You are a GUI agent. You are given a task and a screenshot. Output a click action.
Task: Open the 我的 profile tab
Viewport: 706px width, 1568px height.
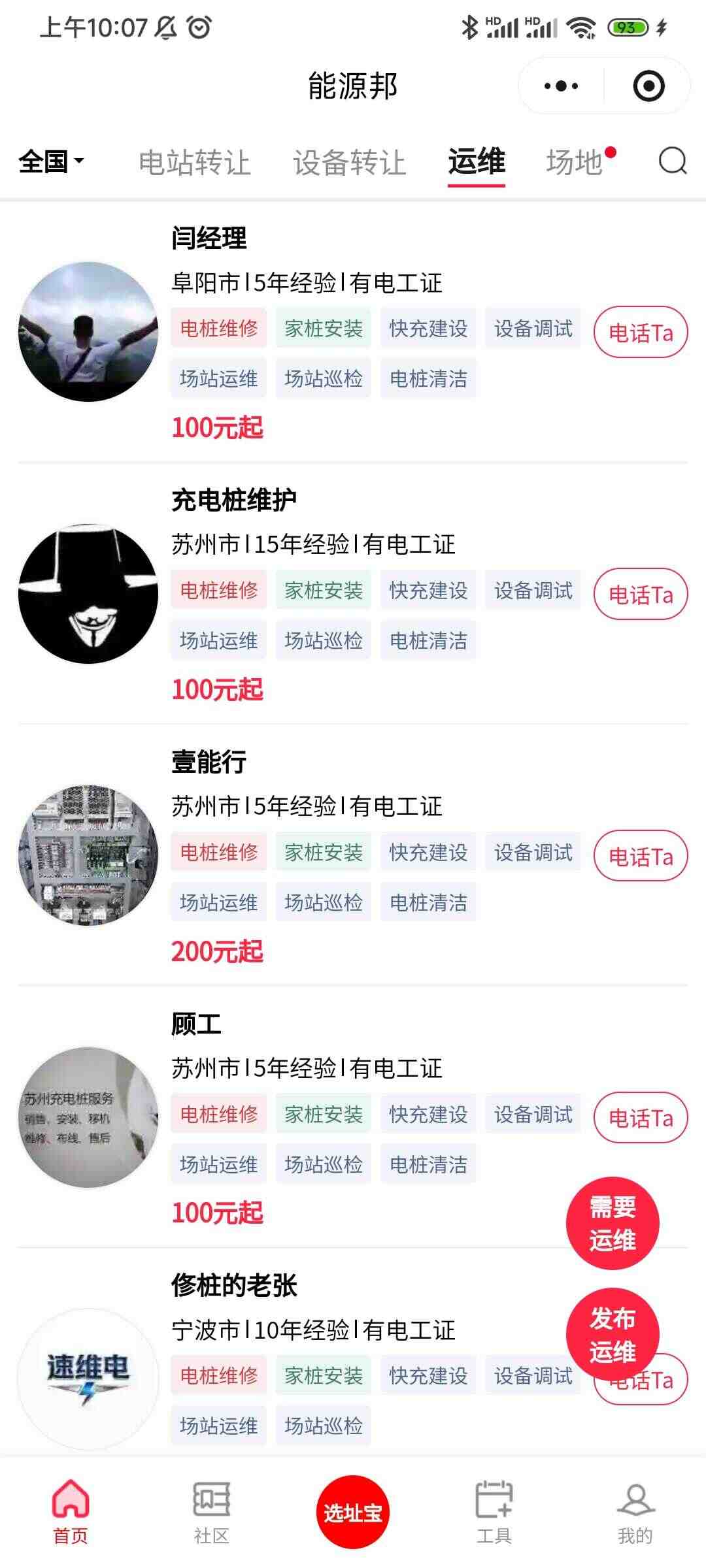(635, 1512)
